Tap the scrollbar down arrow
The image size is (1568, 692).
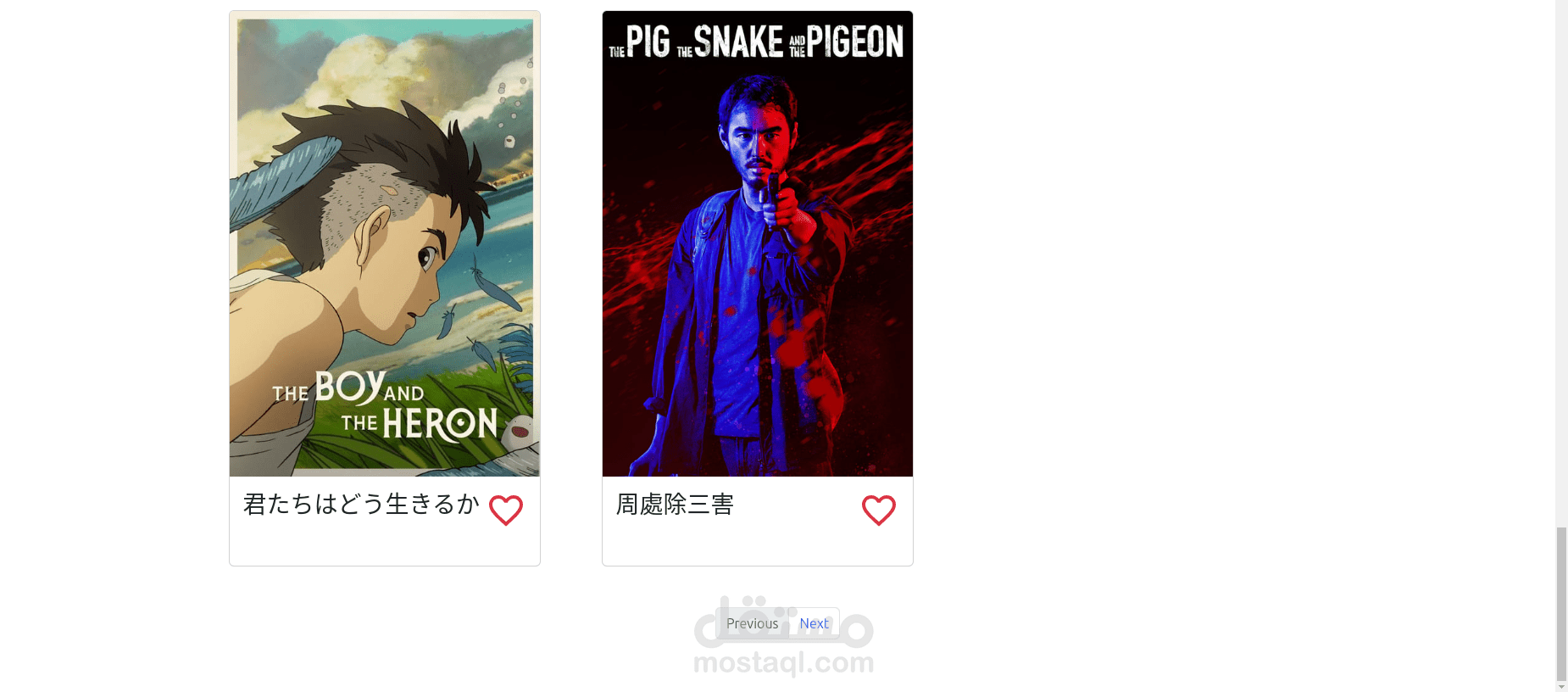pyautogui.click(x=1561, y=685)
